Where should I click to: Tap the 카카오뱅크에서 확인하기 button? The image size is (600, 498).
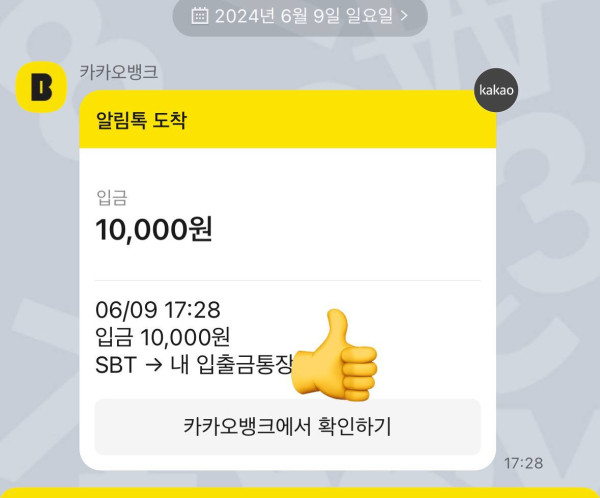point(287,427)
